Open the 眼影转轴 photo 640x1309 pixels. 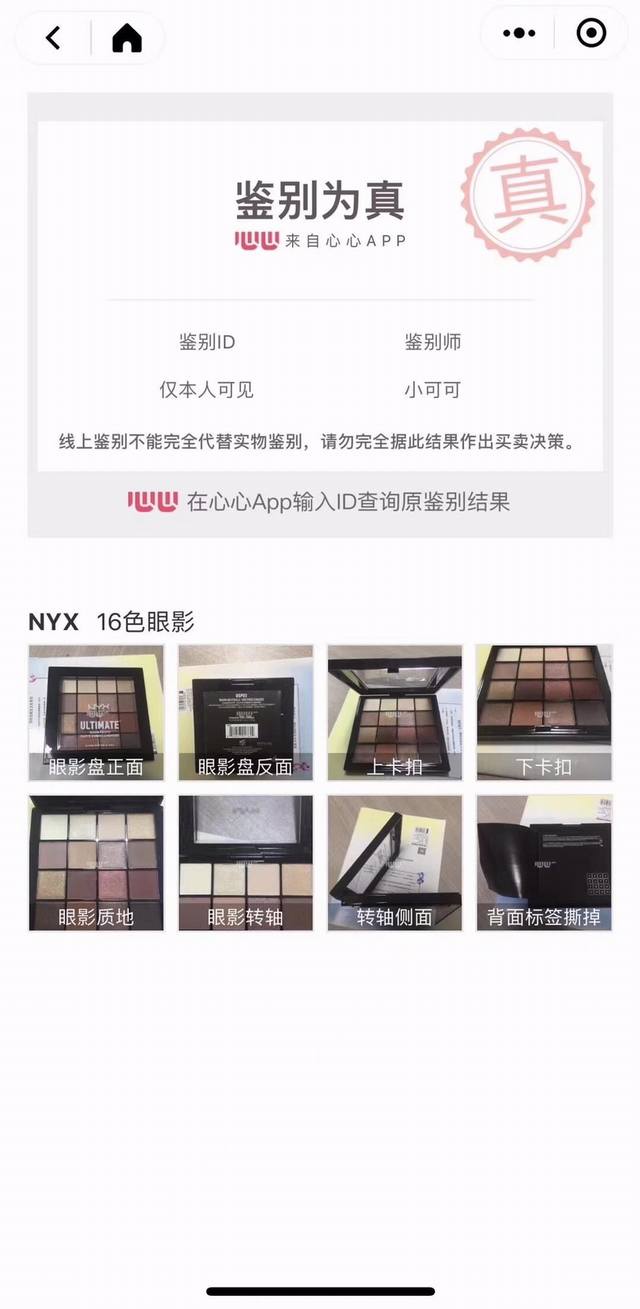(x=245, y=862)
